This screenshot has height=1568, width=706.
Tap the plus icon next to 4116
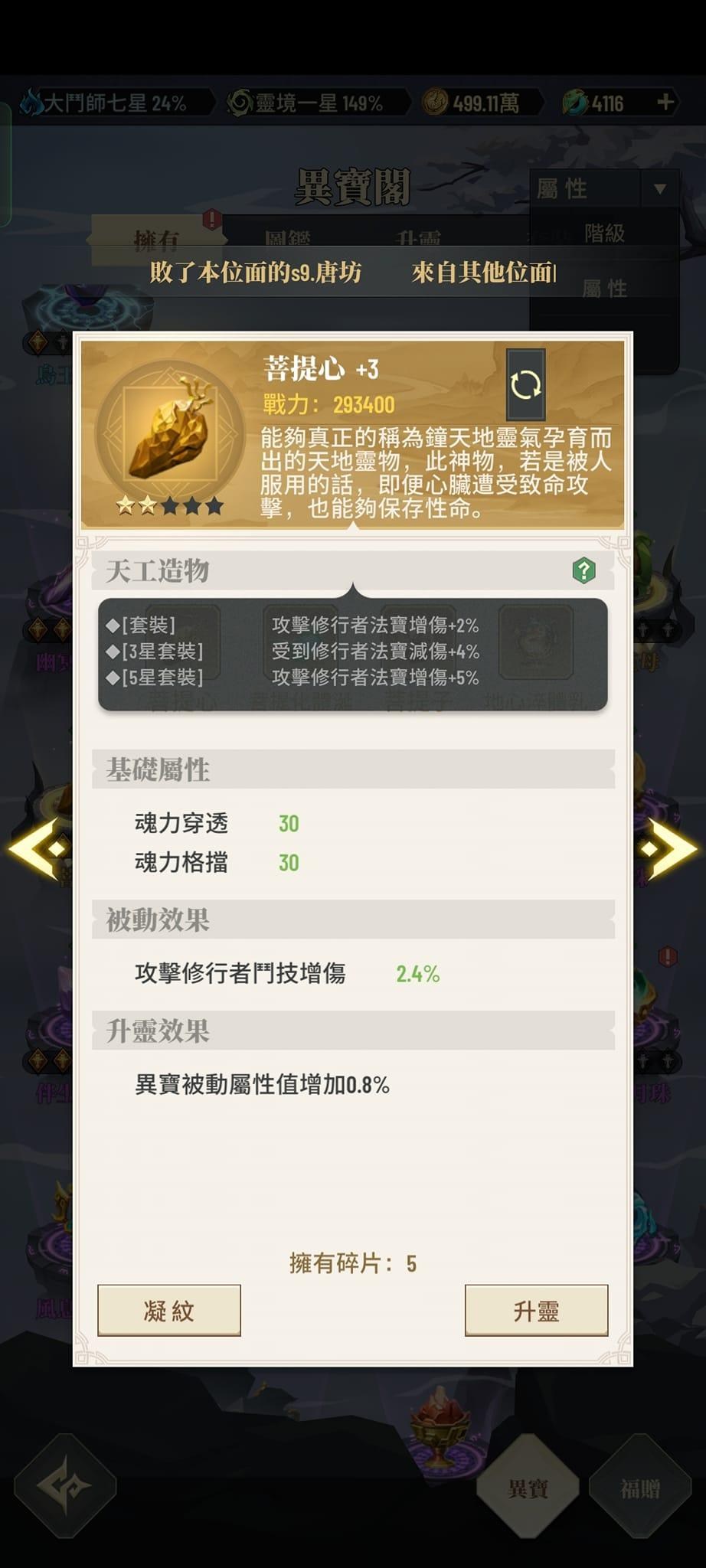coord(665,103)
